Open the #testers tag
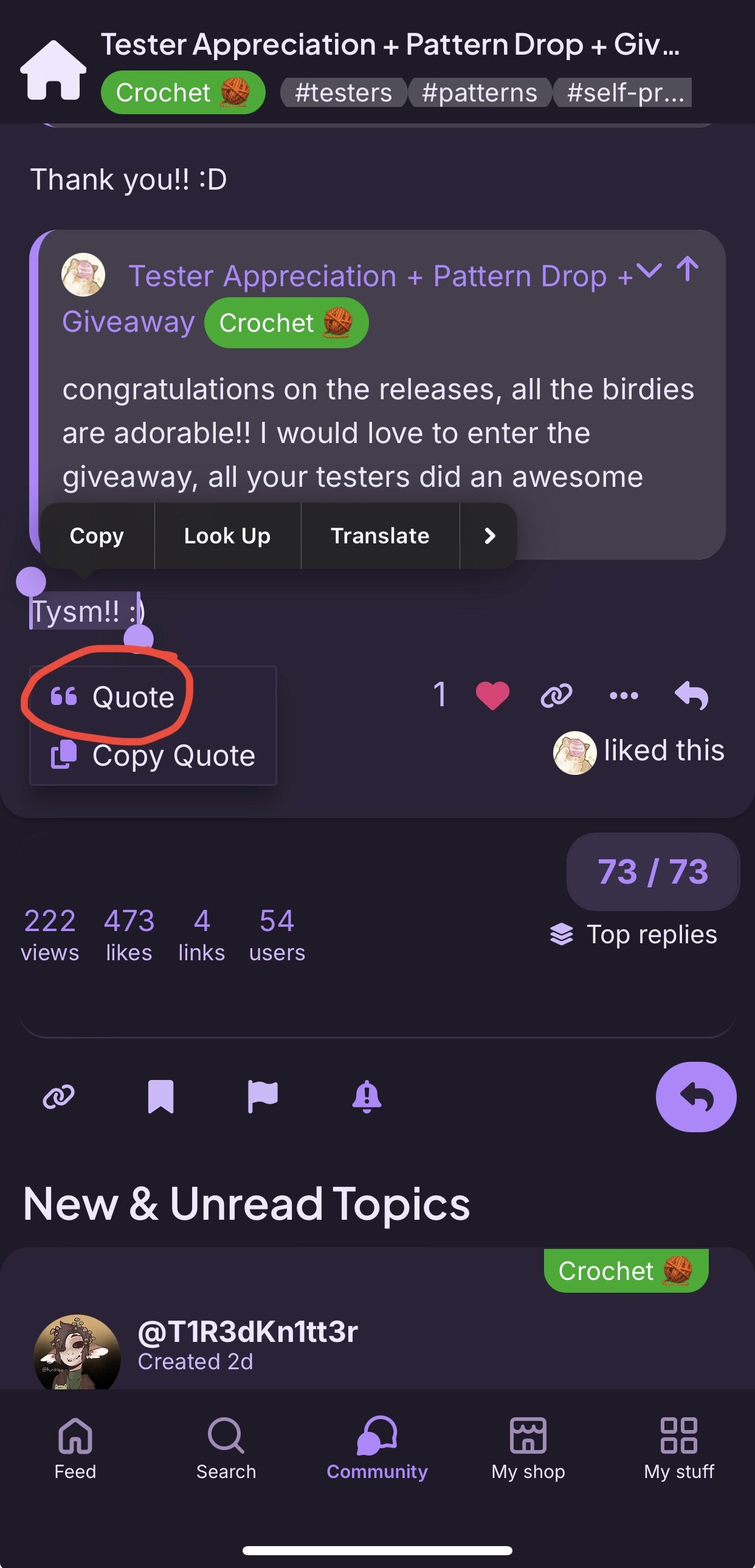The image size is (755, 1568). (x=343, y=92)
